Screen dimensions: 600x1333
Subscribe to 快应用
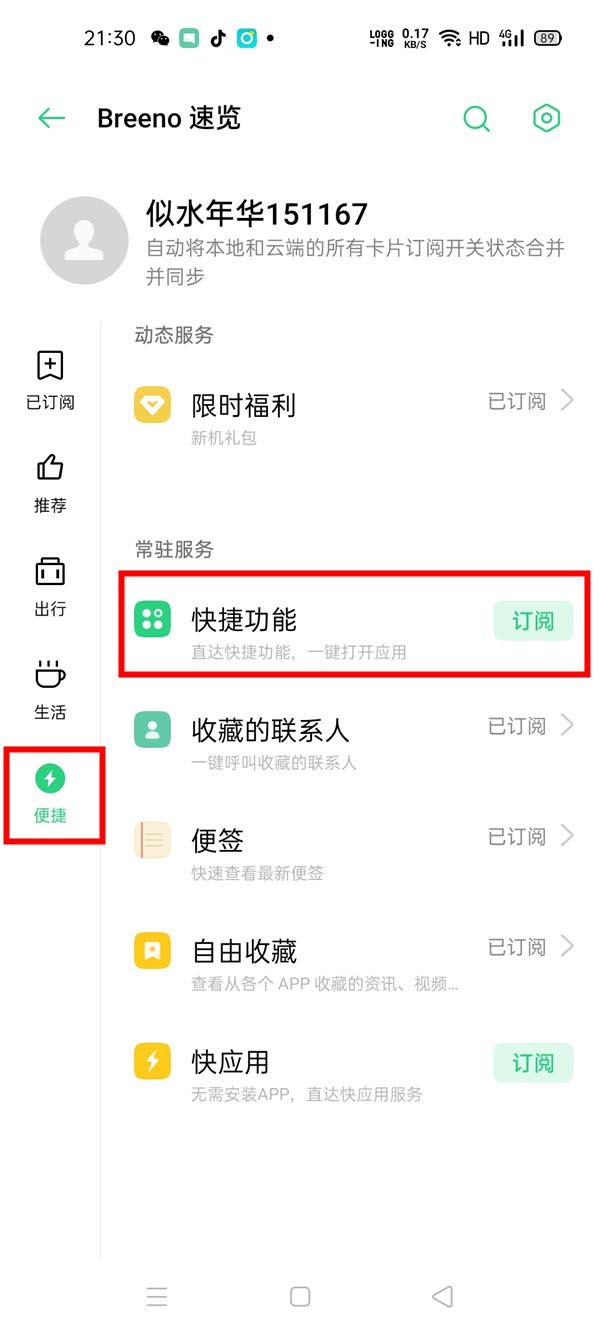(533, 1062)
